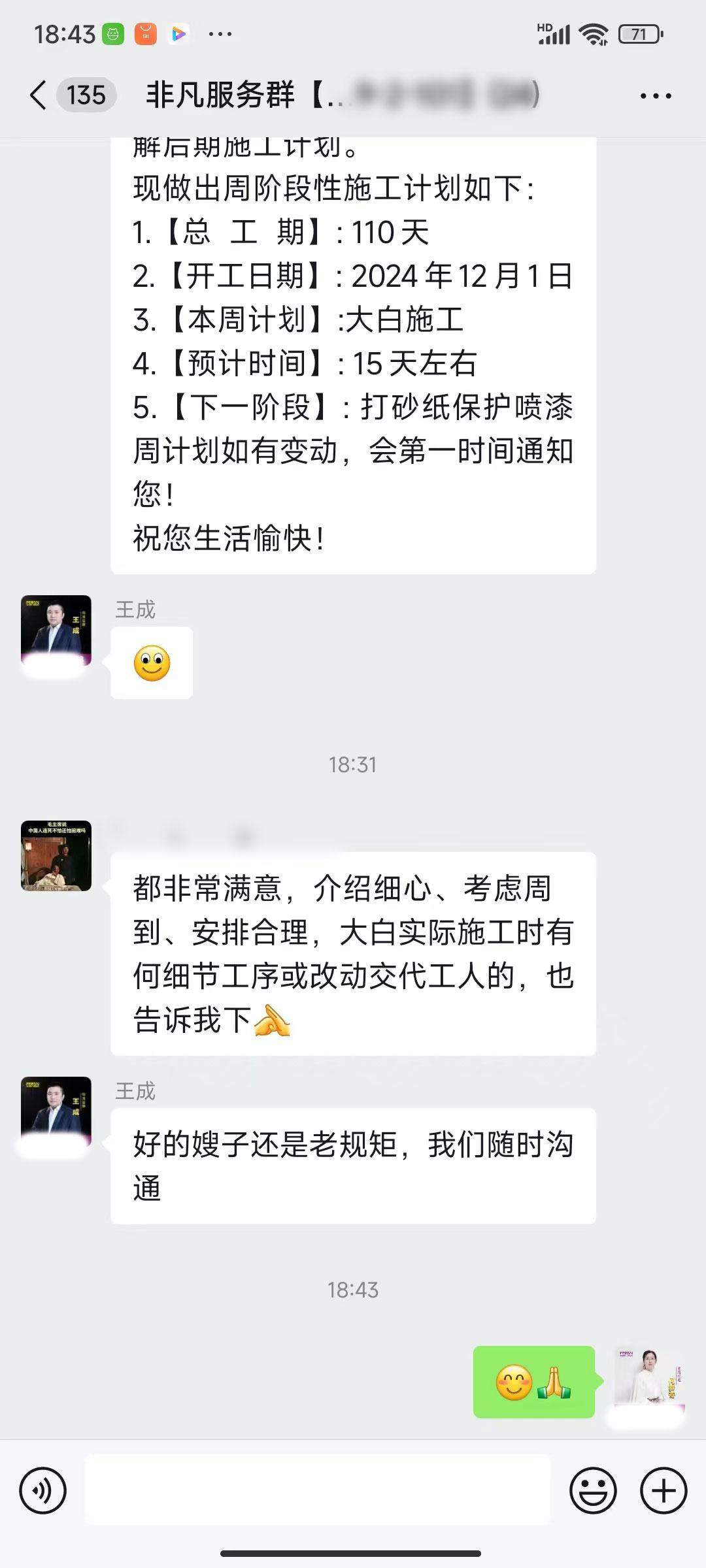706x1568 pixels.
Task: View 王成's avatar beside the 好的嫂子 message
Action: pyautogui.click(x=56, y=1112)
